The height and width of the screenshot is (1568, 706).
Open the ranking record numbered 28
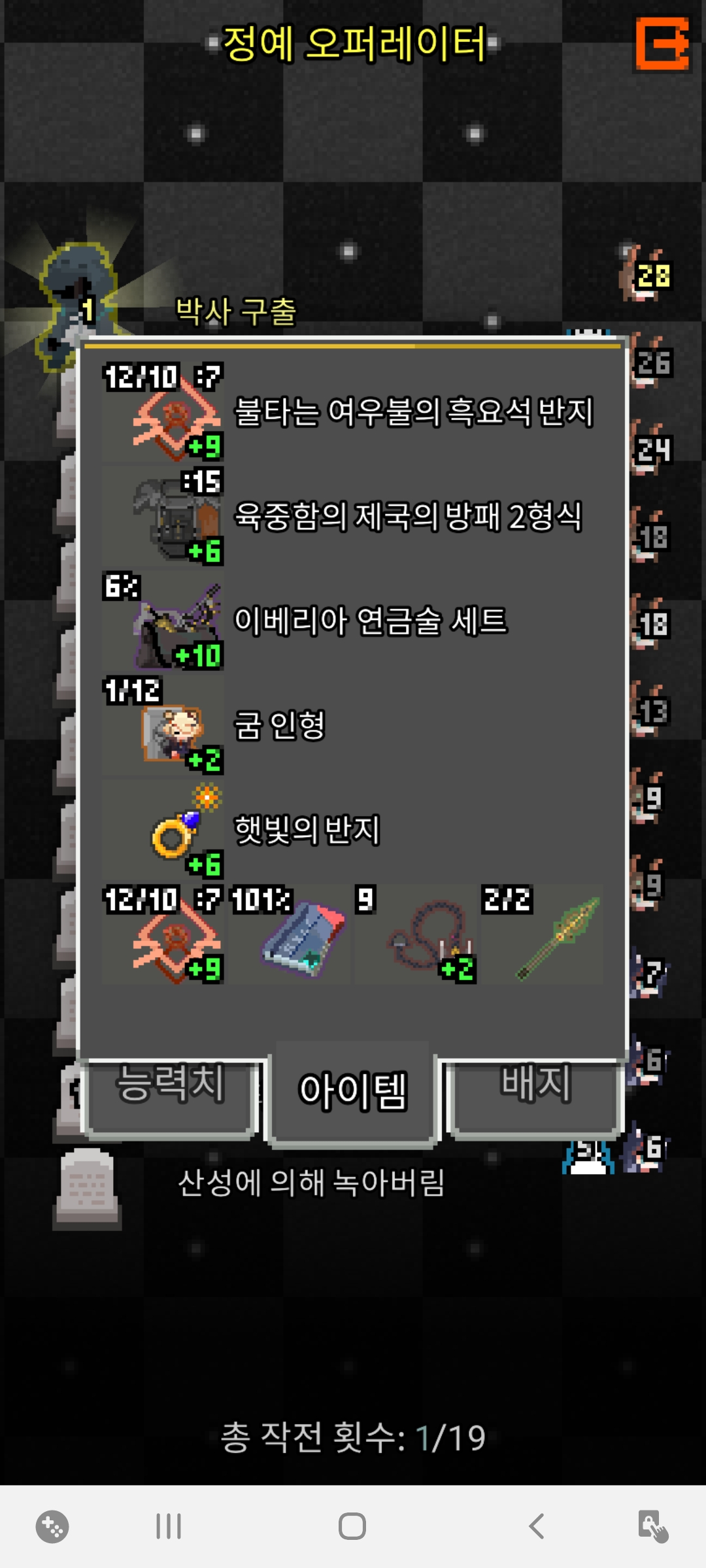point(647,276)
